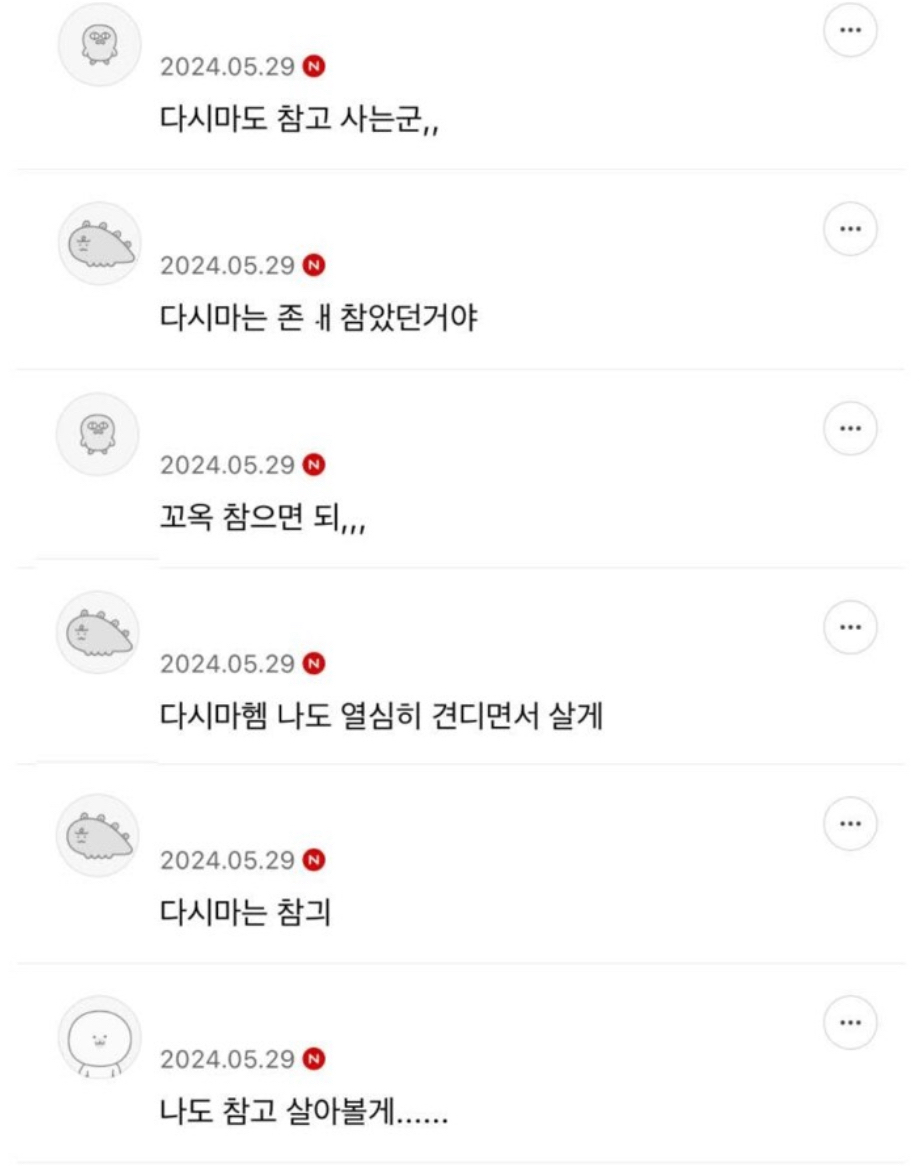
Task: Open the ellipsis menu next to '다시마는 참긔'
Action: coord(849,822)
